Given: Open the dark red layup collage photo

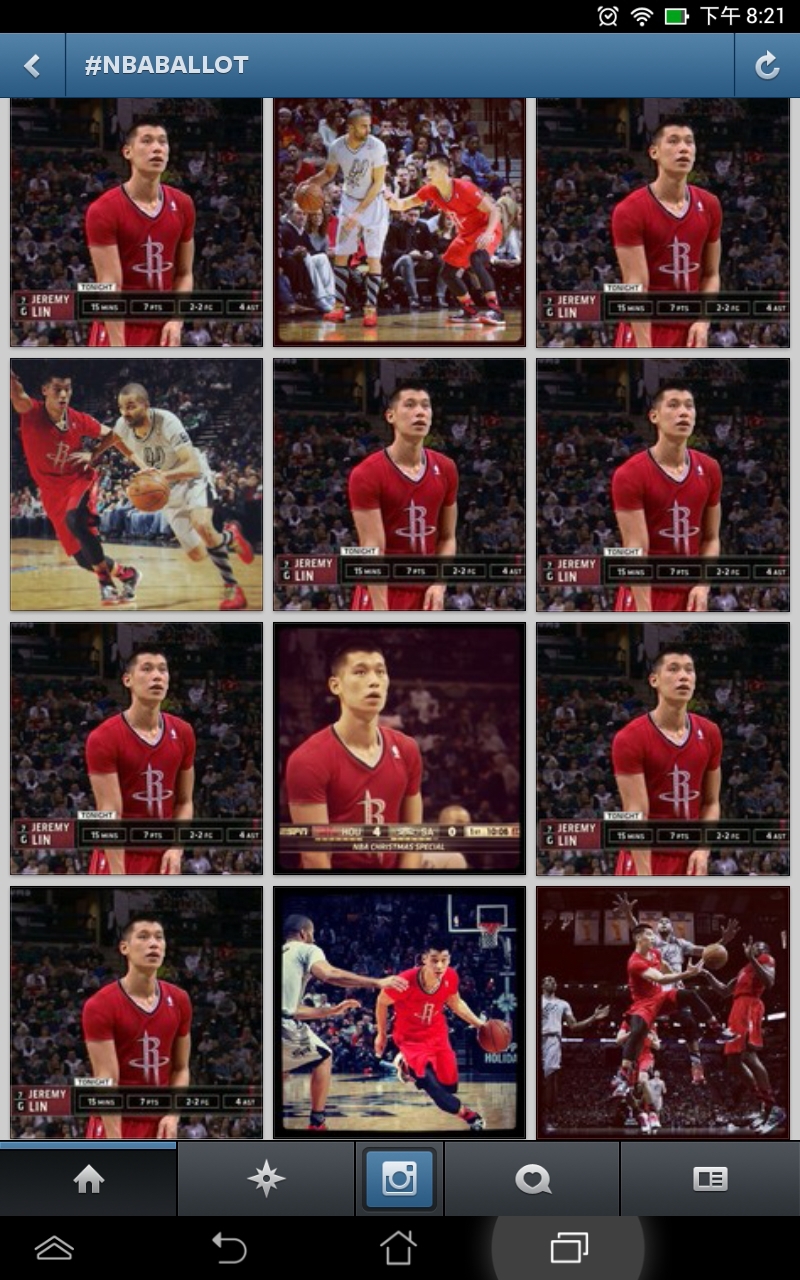Looking at the screenshot, I should [663, 1012].
